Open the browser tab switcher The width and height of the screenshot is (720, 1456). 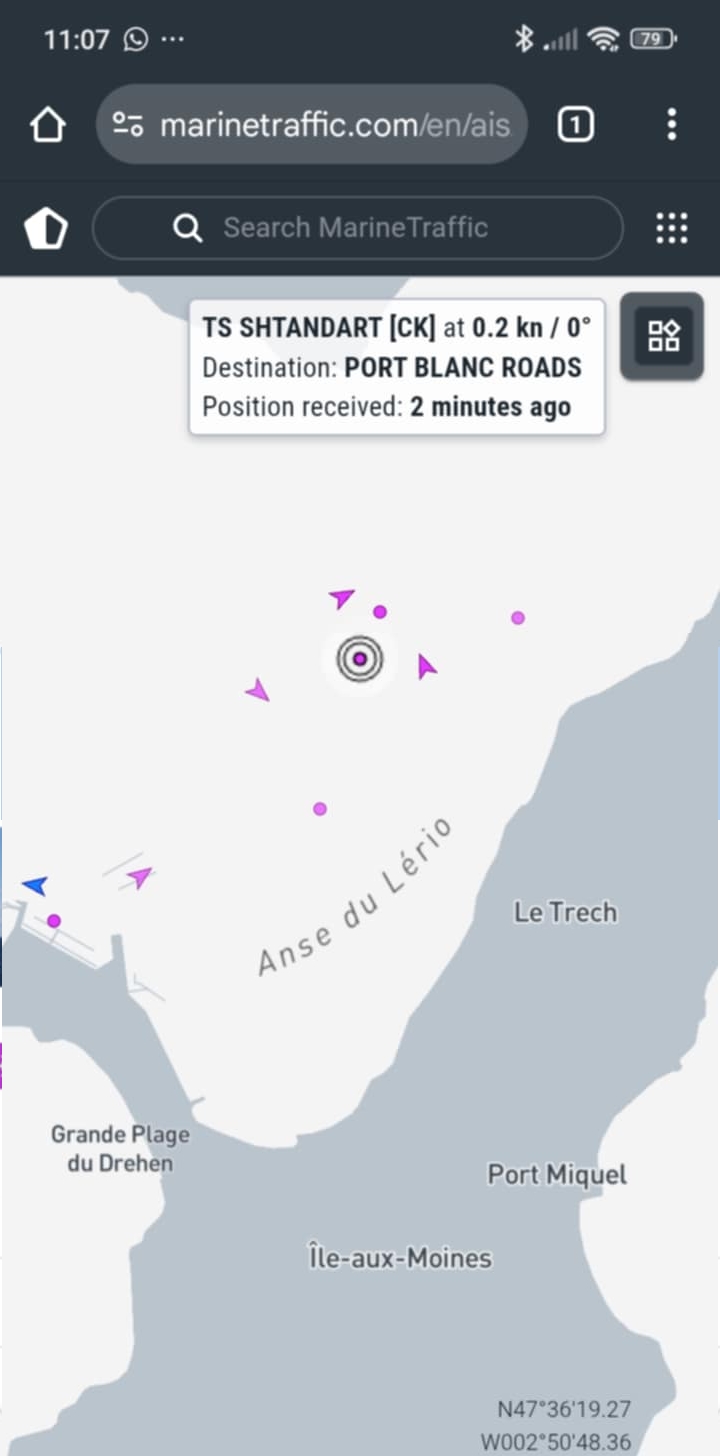(x=575, y=125)
